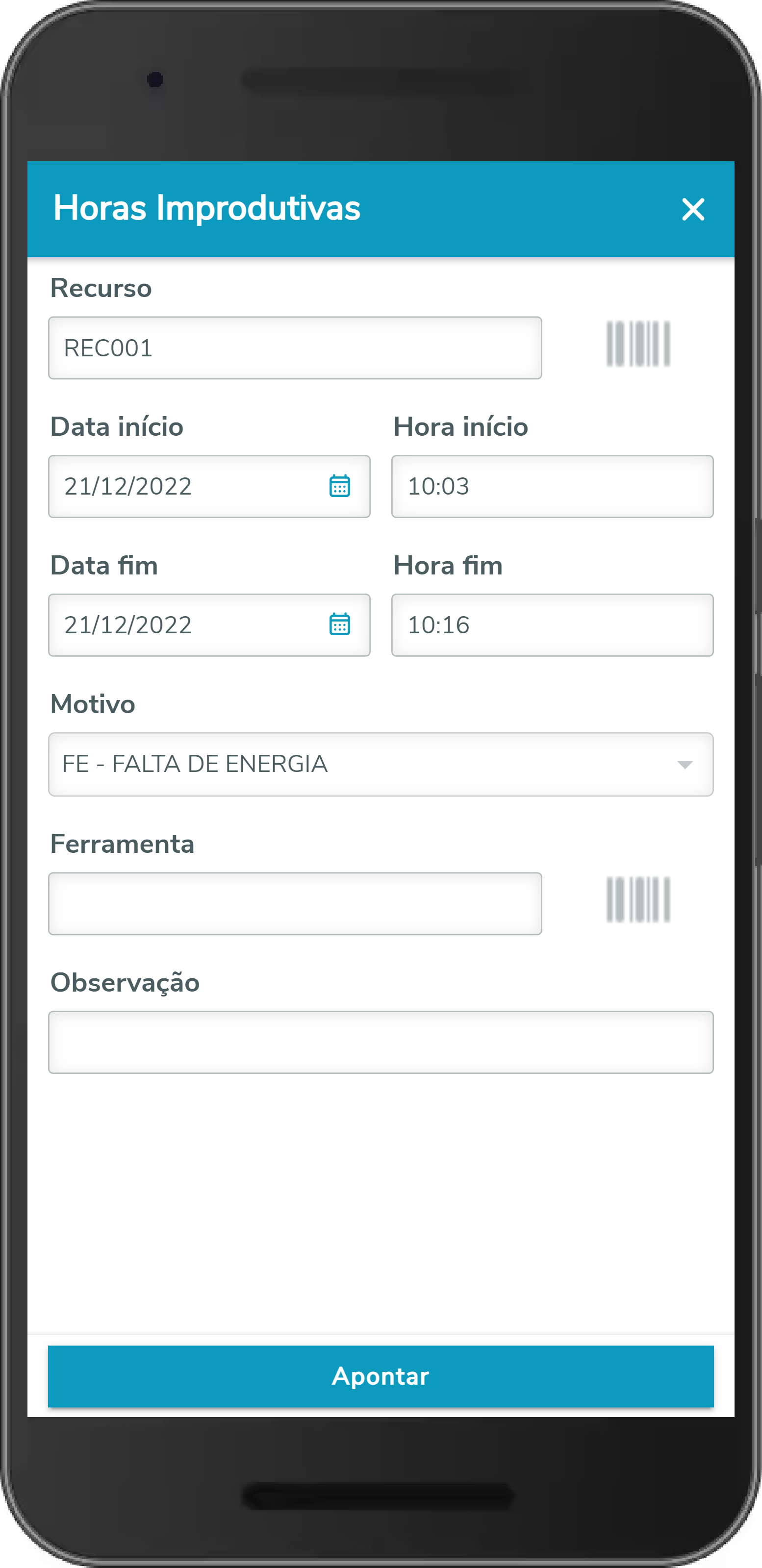
Task: Scan barcode for Recurso
Action: 638,344
